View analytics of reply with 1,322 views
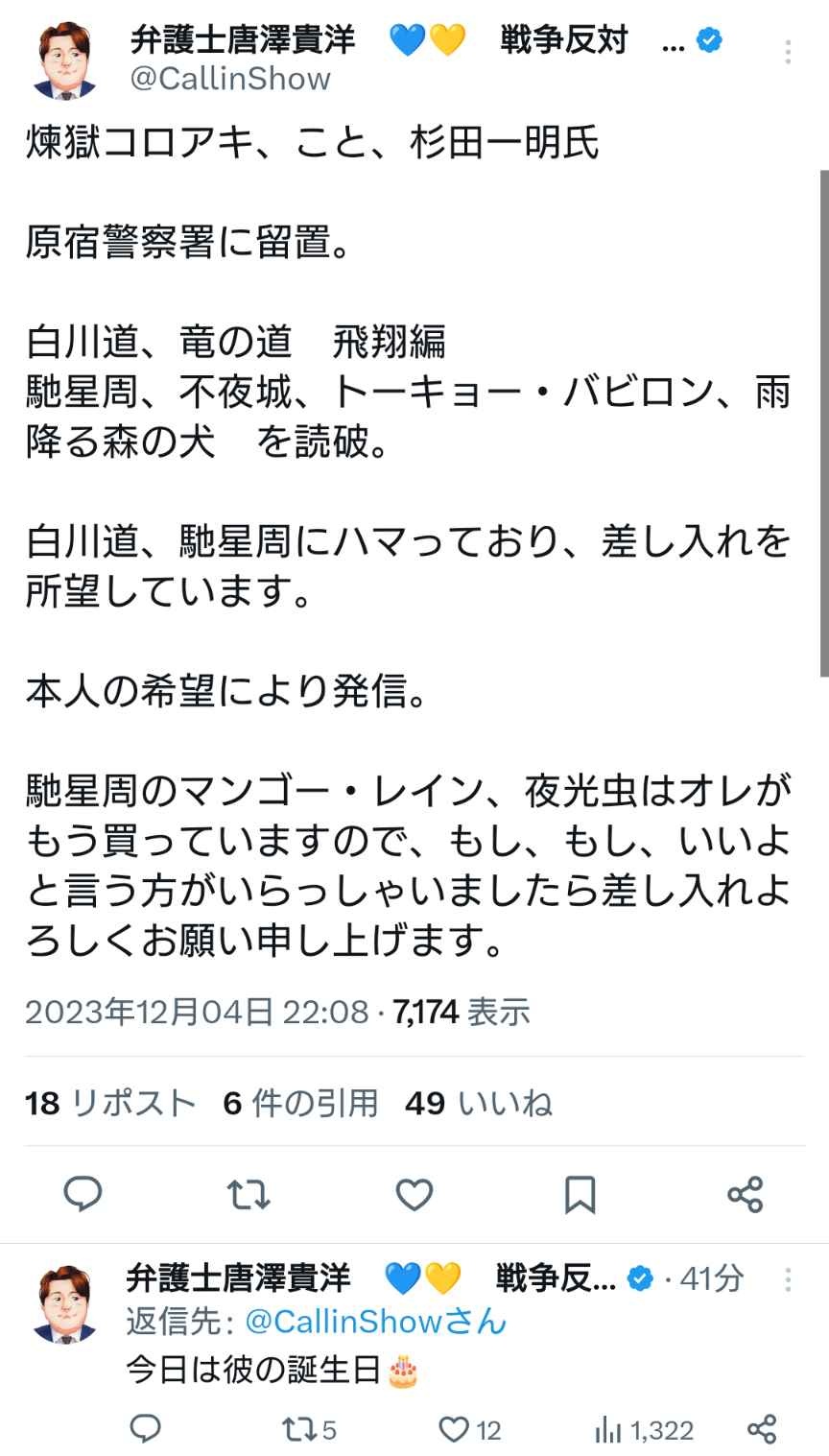The image size is (829, 1456). point(643,1429)
